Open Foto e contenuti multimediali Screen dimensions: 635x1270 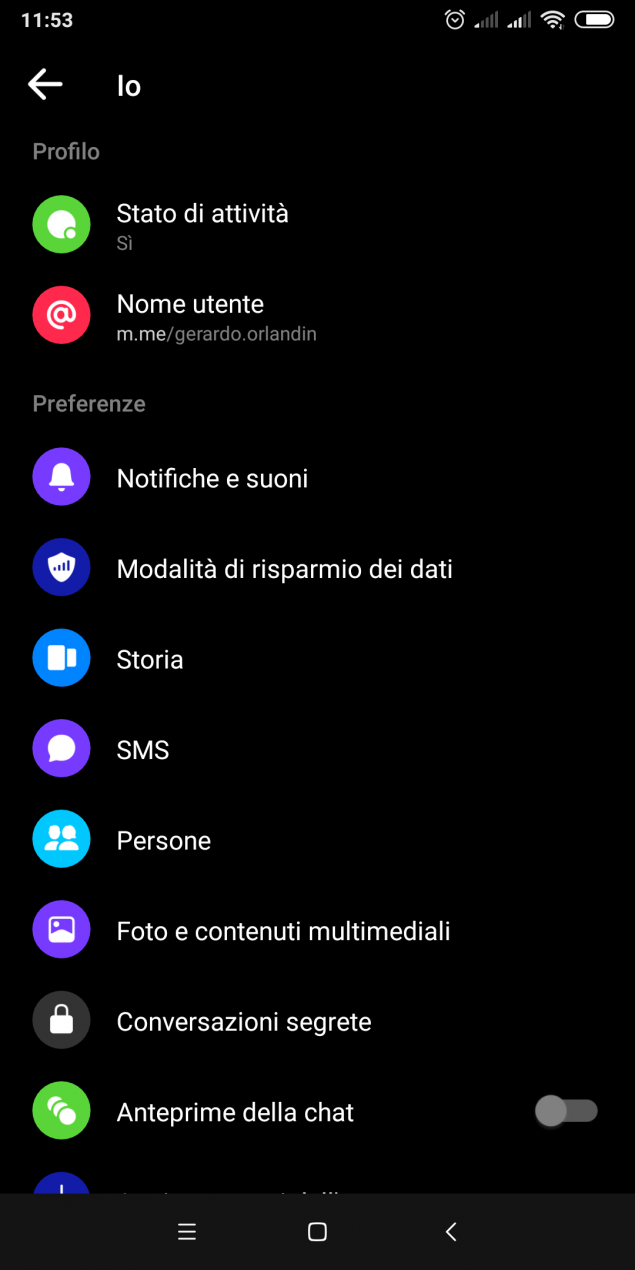(317, 932)
